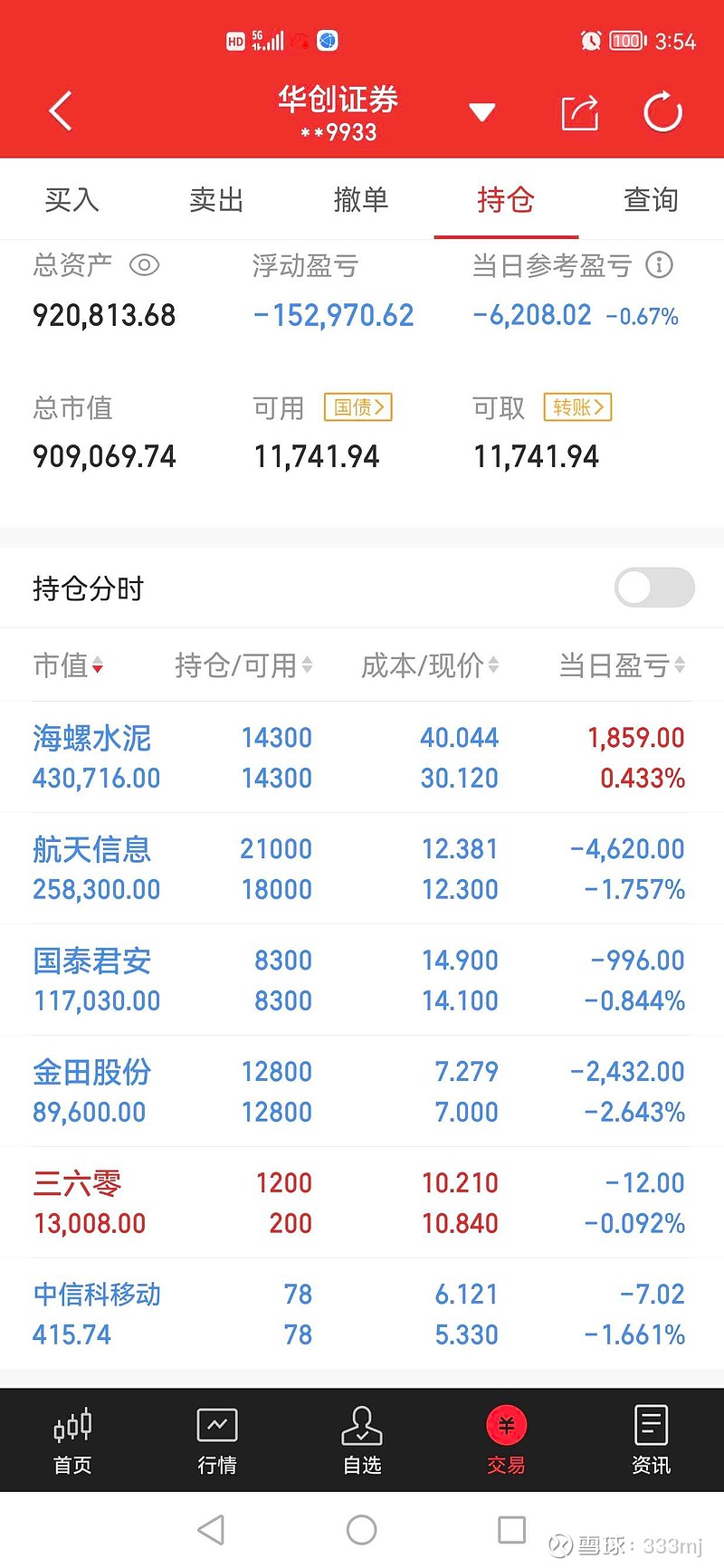Select the 查询 tab
724x1568 pixels.
click(651, 199)
